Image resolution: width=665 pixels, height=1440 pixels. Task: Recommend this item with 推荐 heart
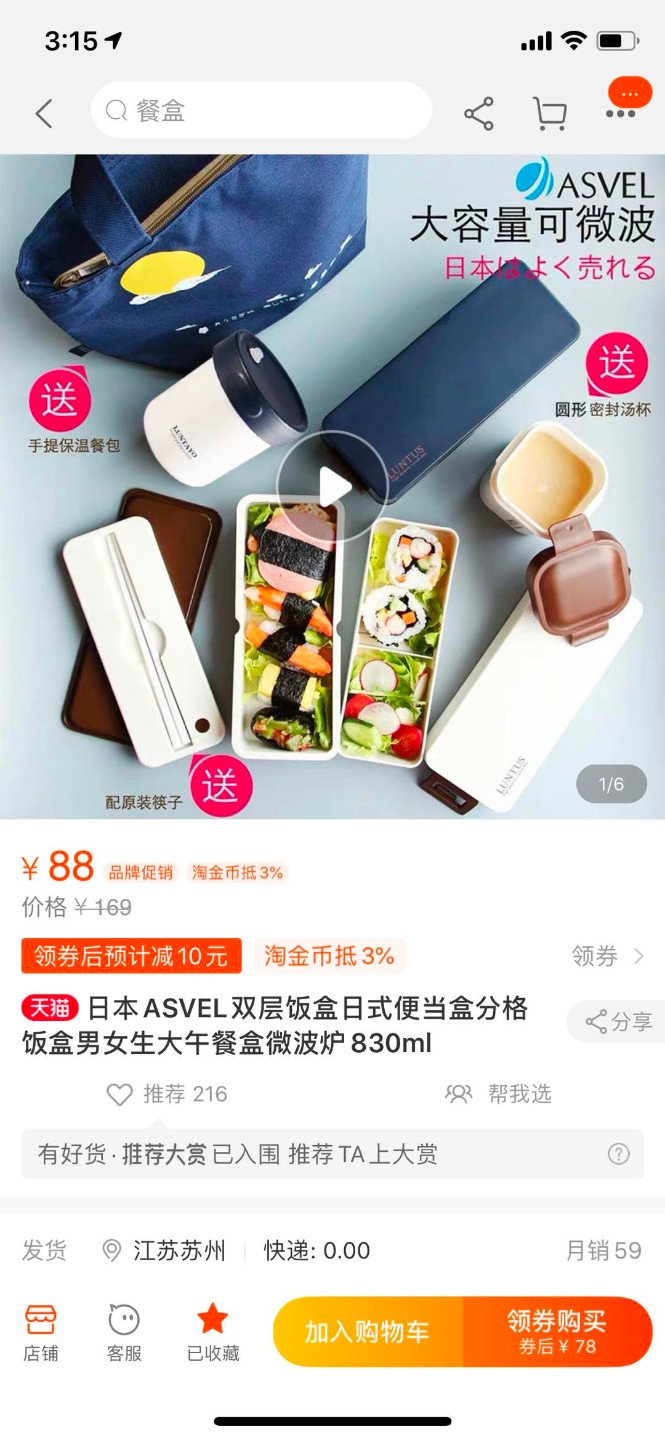(x=168, y=1094)
